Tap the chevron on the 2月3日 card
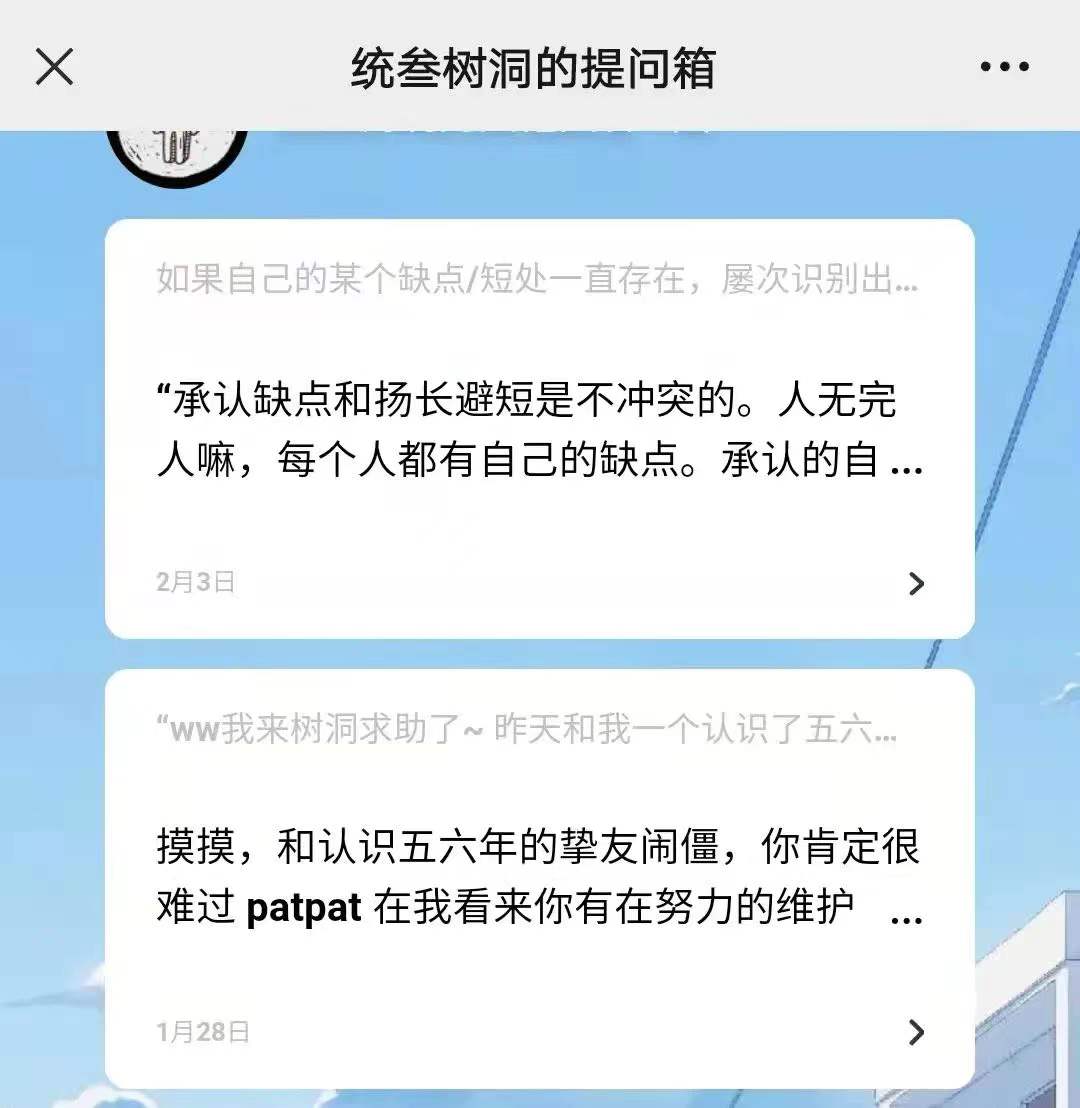 tap(916, 584)
